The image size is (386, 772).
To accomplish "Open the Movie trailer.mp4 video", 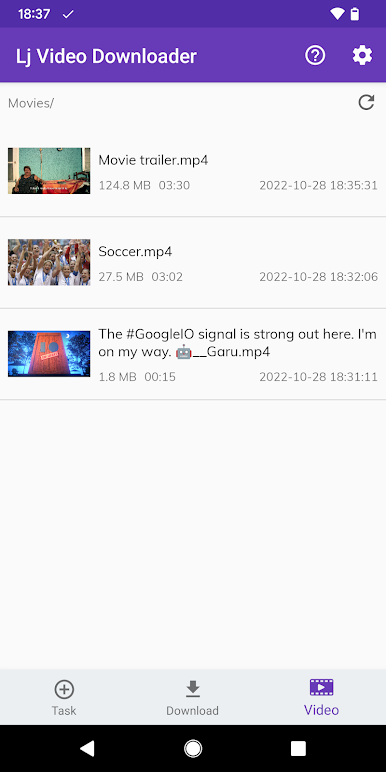I will coord(193,171).
